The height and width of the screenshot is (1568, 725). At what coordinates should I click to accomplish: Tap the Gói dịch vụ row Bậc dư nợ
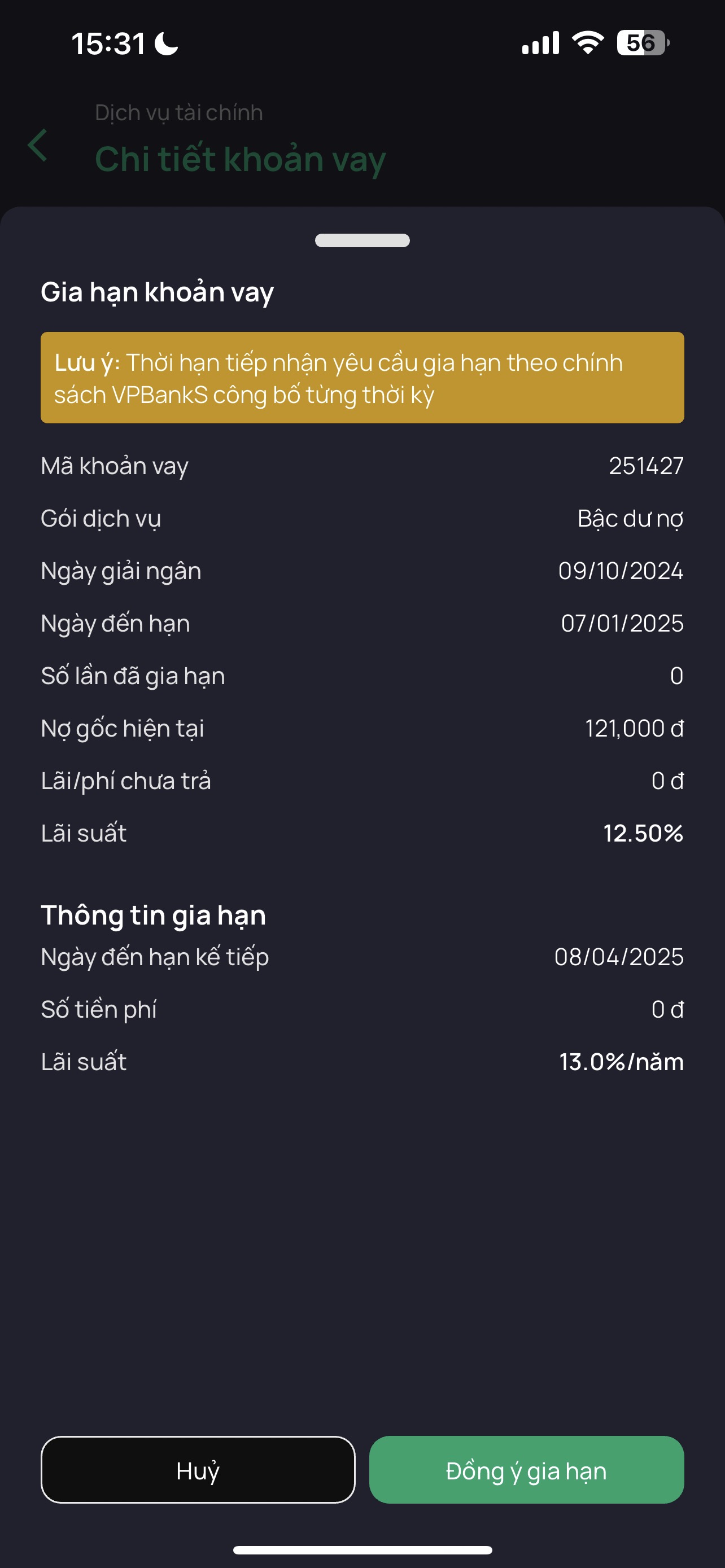[630, 518]
